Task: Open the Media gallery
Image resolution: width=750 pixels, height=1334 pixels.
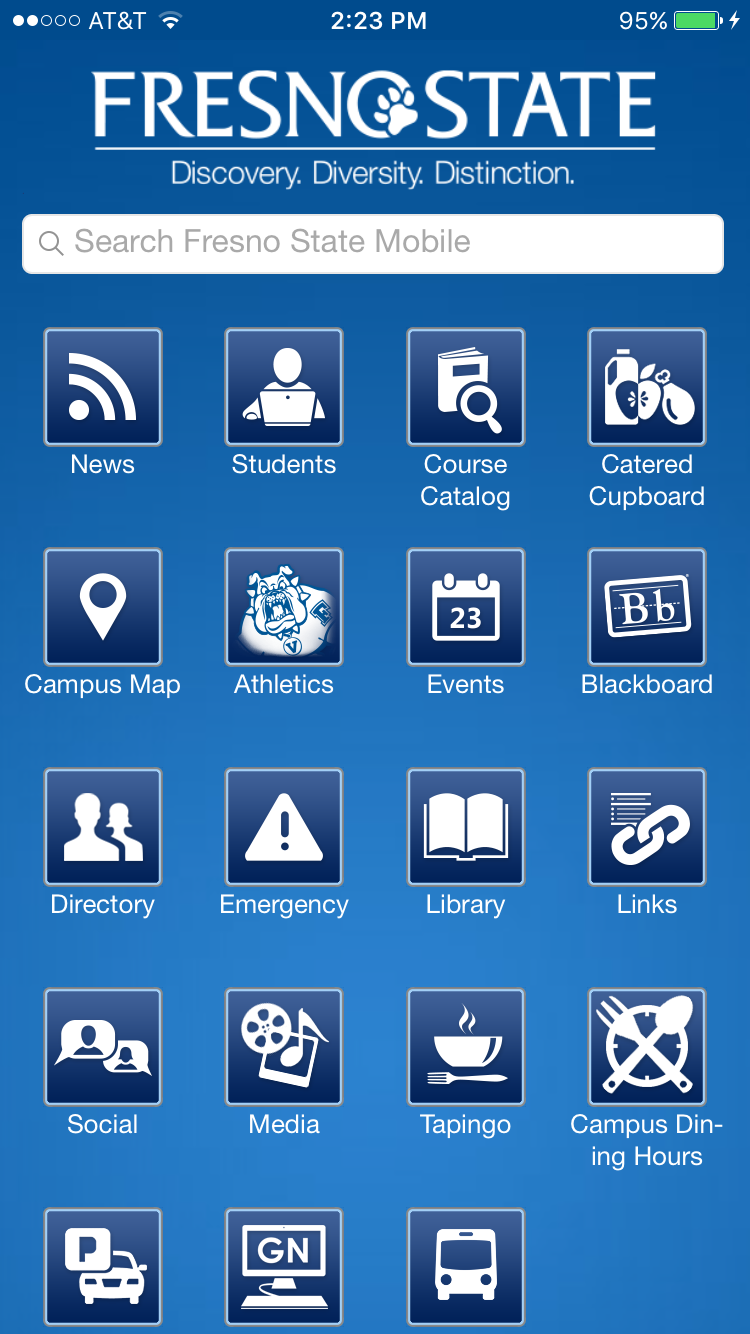Action: pyautogui.click(x=284, y=1047)
